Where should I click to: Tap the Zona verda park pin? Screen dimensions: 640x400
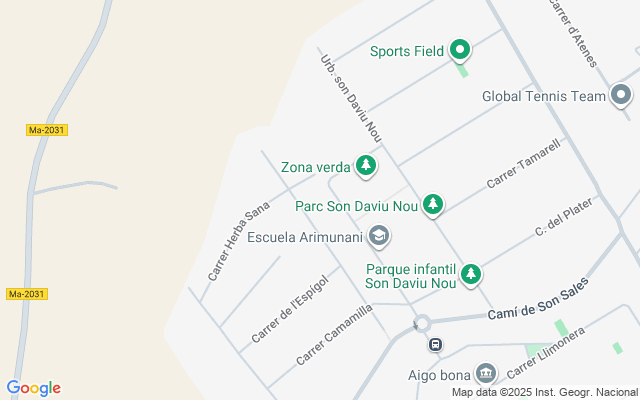point(367,165)
